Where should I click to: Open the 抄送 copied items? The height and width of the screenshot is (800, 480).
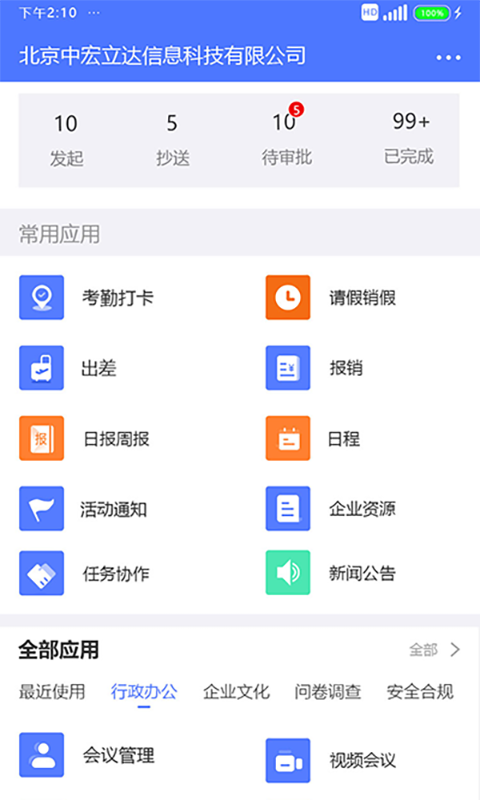(x=172, y=140)
